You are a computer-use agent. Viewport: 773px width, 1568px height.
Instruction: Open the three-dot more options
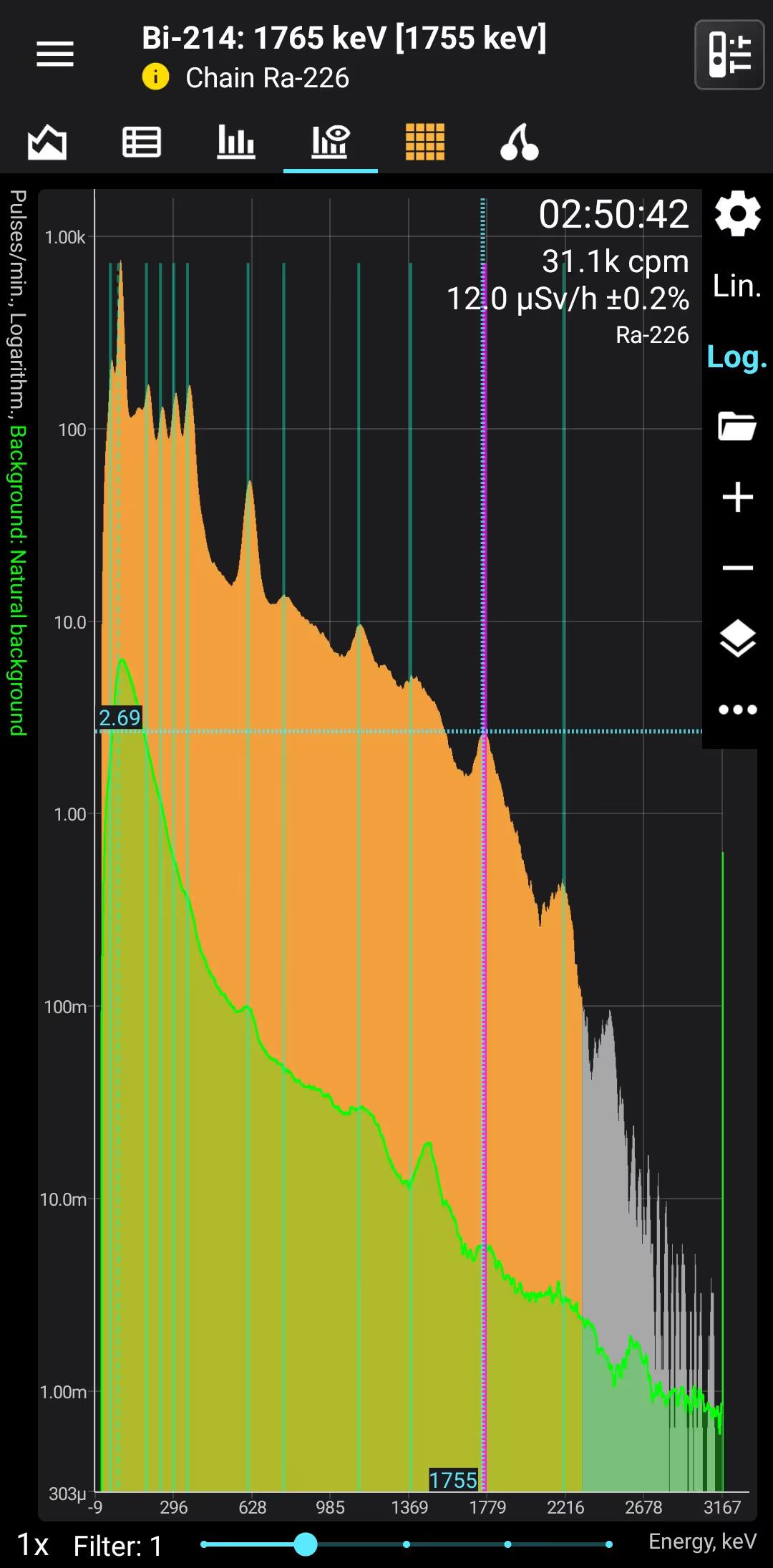[x=738, y=710]
